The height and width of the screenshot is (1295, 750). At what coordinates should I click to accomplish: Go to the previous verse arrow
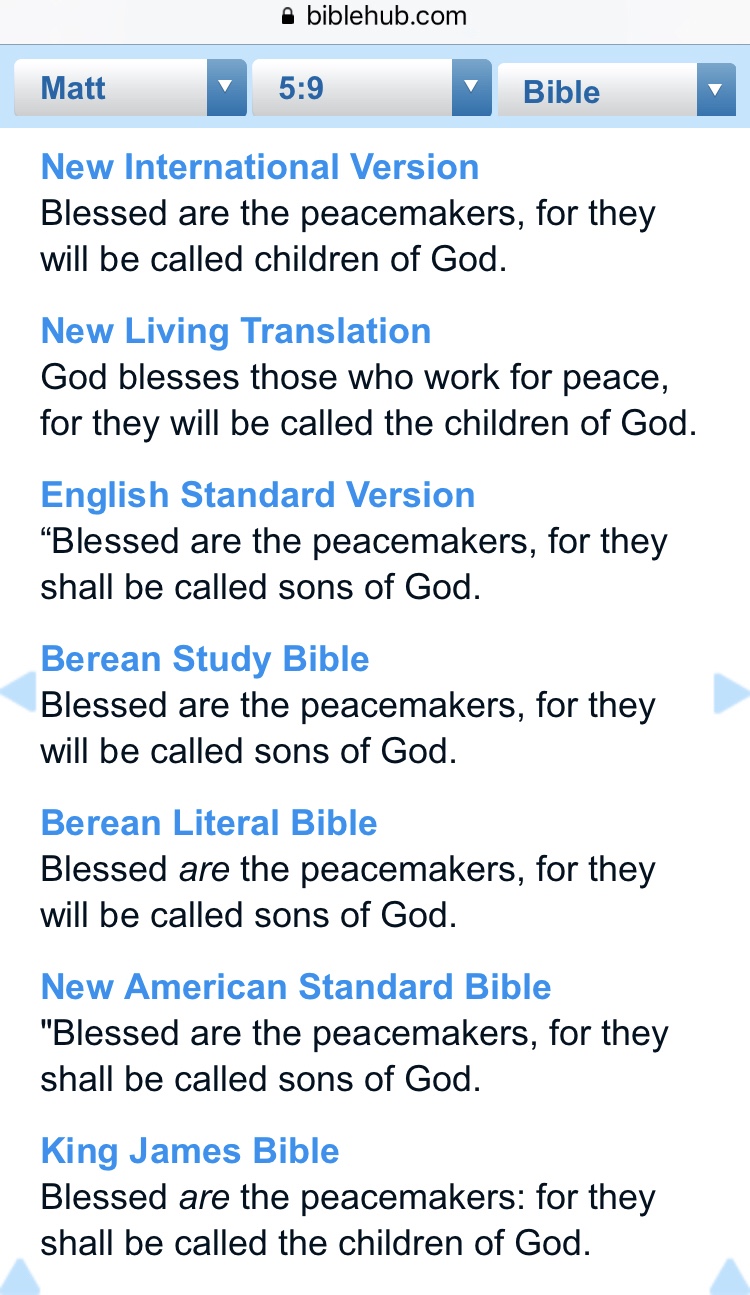coord(18,693)
